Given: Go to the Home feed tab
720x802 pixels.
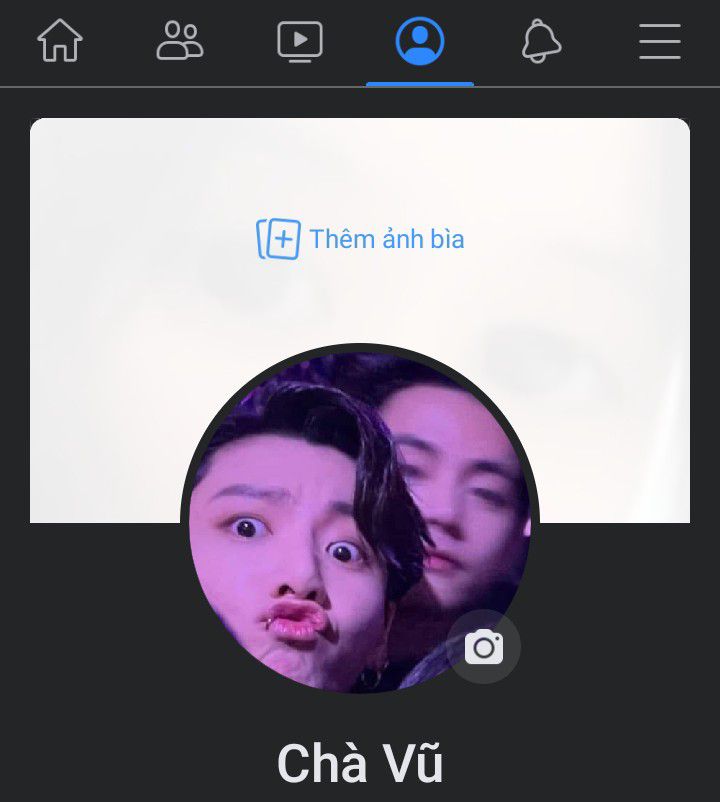Looking at the screenshot, I should [60, 42].
